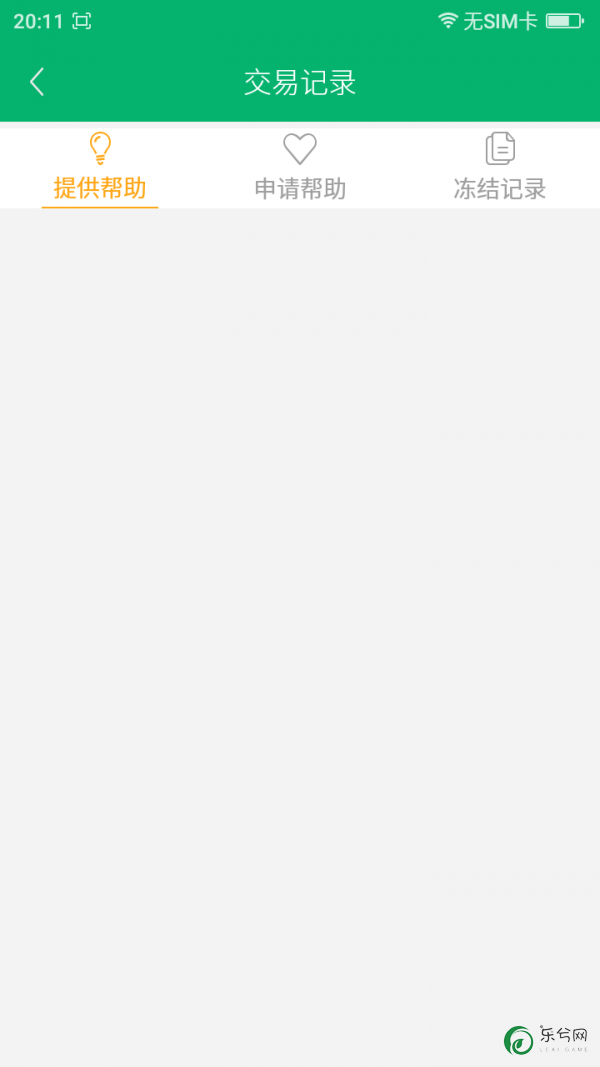Switch to the 申请帮助 tab

[300, 168]
